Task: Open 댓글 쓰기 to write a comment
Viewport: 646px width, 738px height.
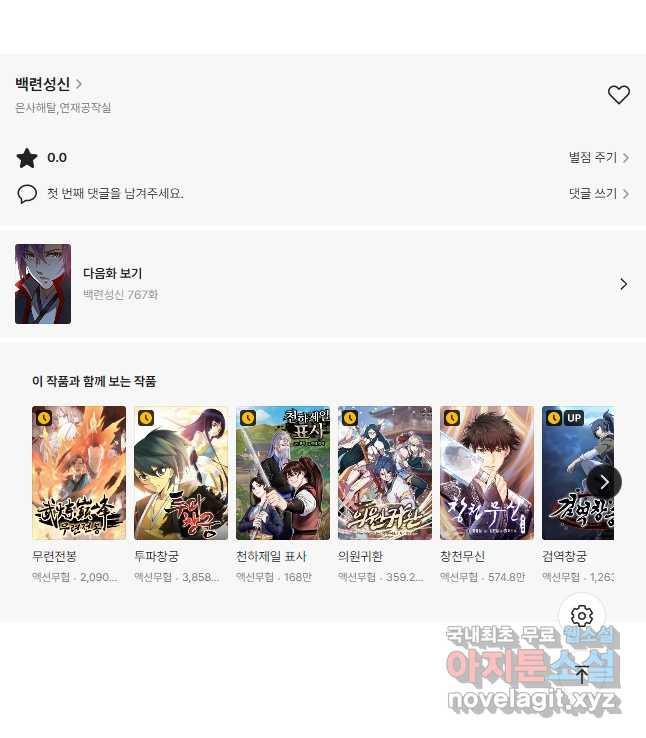Action: pyautogui.click(x=598, y=194)
